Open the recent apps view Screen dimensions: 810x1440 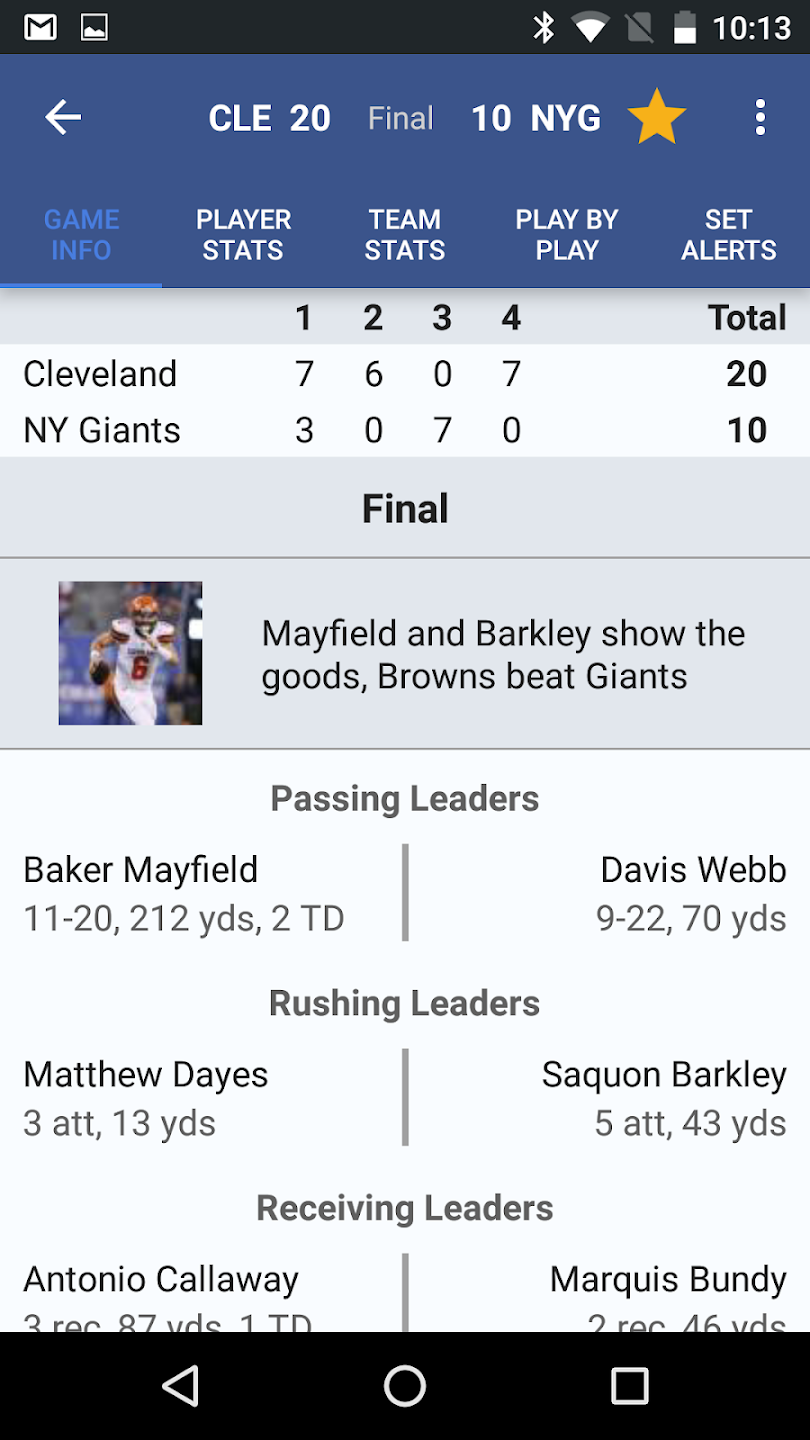pos(630,1386)
